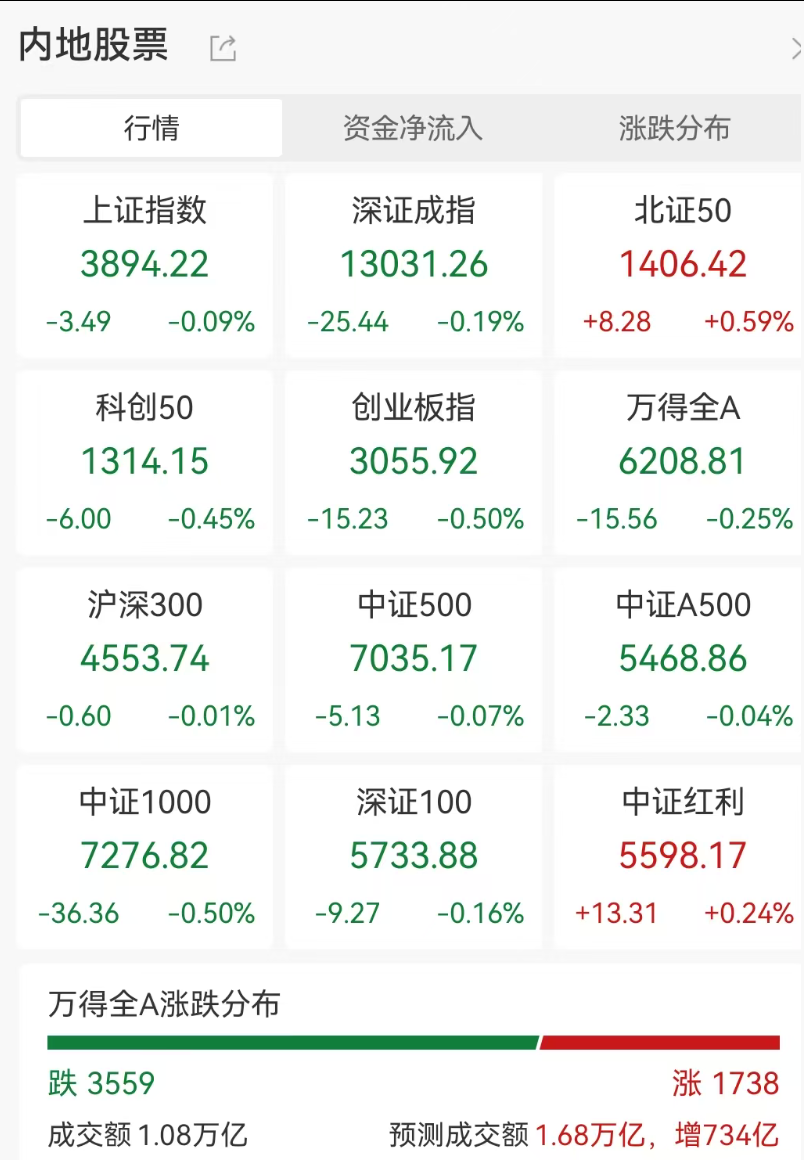
Task: Share the 内地股票 market overview
Action: (222, 47)
